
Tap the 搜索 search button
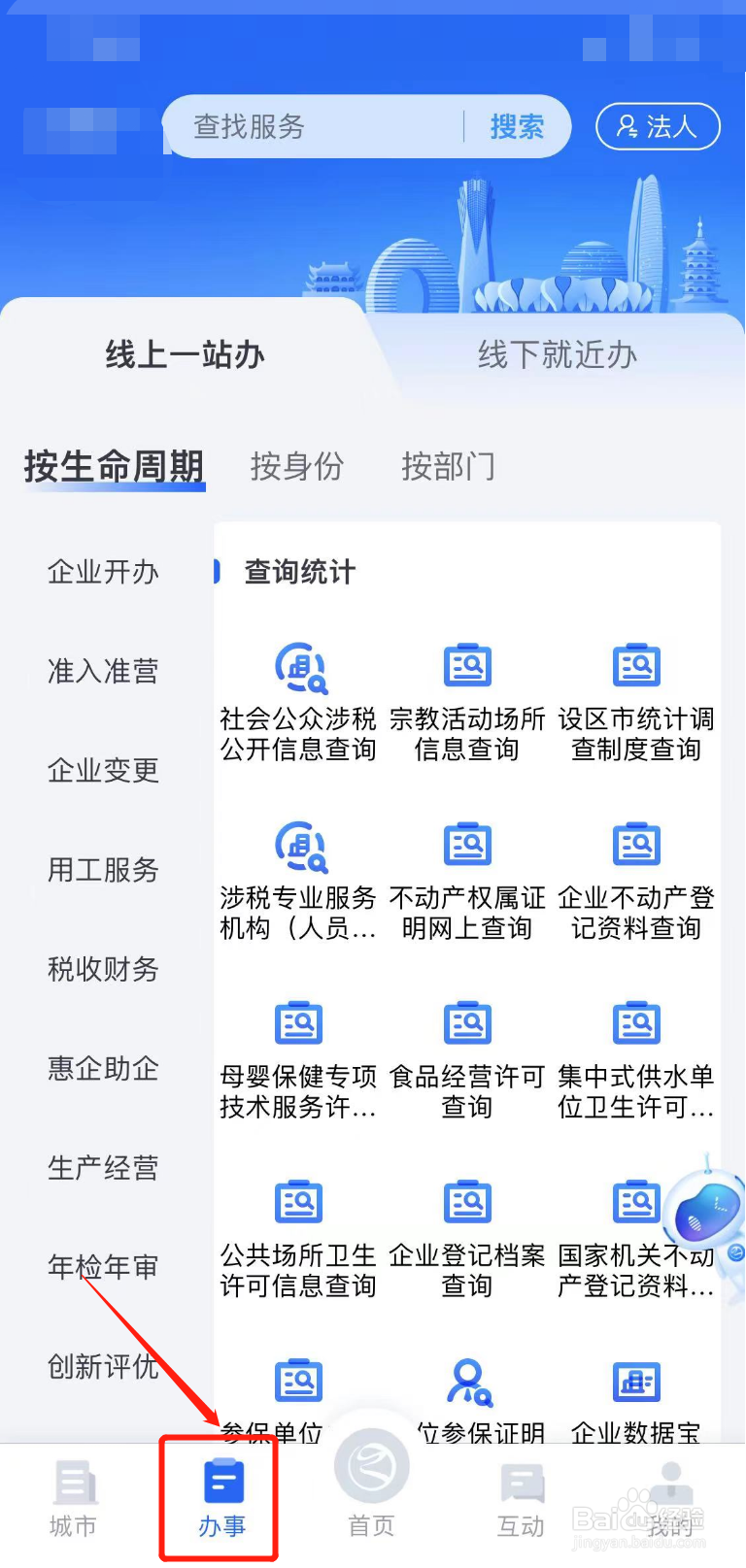point(517,126)
